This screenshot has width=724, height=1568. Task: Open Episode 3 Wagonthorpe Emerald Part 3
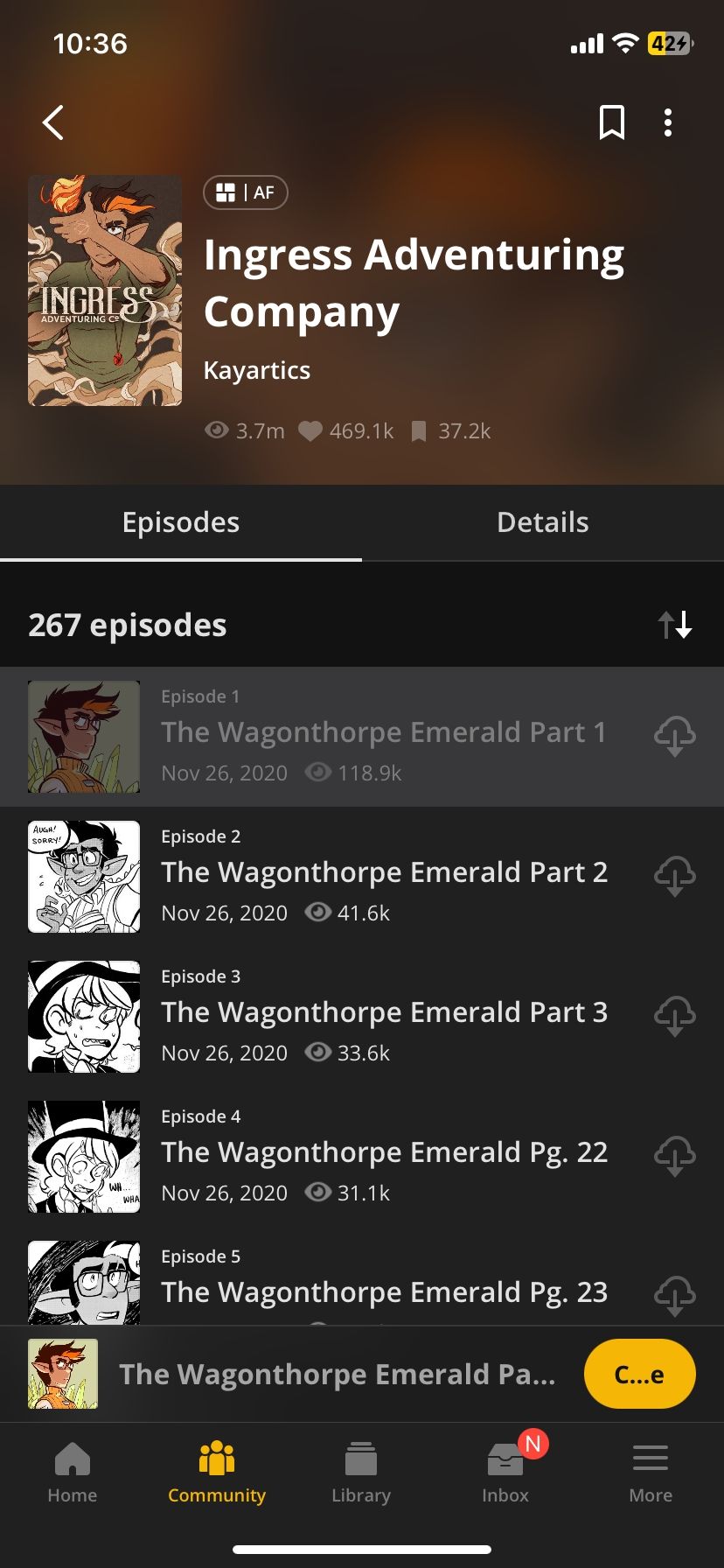click(x=383, y=1012)
